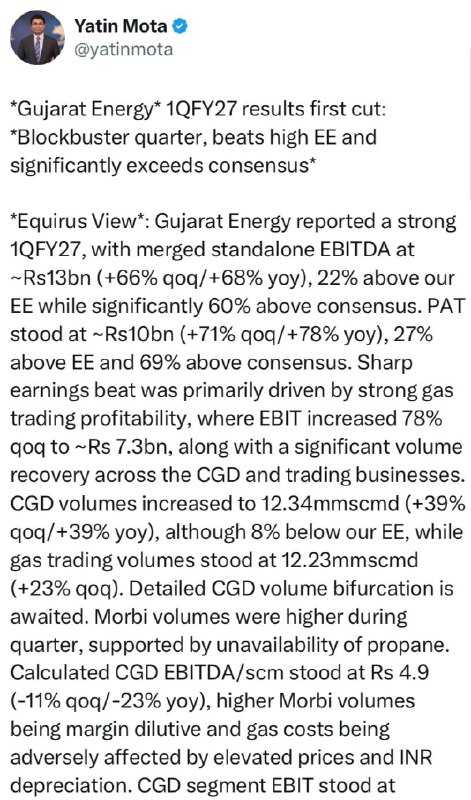The width and height of the screenshot is (471, 800).
Task: Open Yatin Mota's profile picture
Action: pos(38,38)
